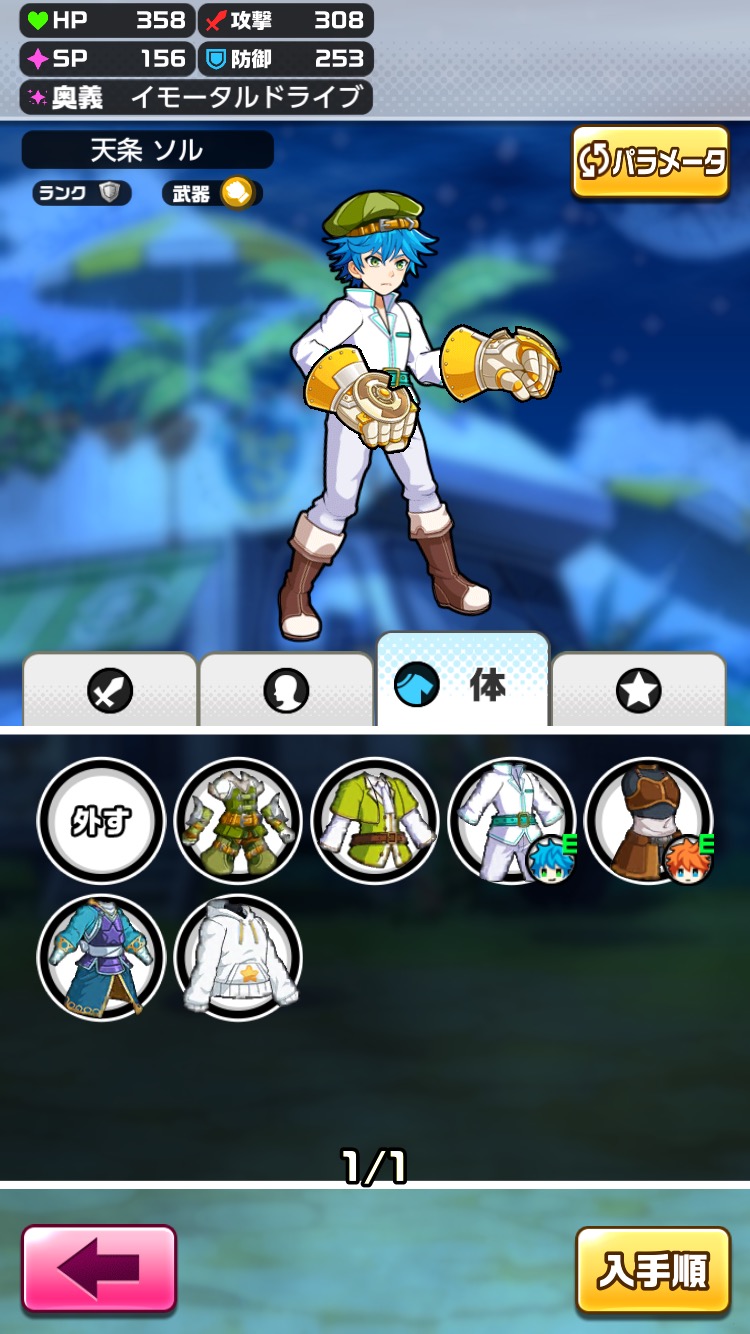Select the 体 body tab
The image size is (750, 1334).
click(x=463, y=684)
